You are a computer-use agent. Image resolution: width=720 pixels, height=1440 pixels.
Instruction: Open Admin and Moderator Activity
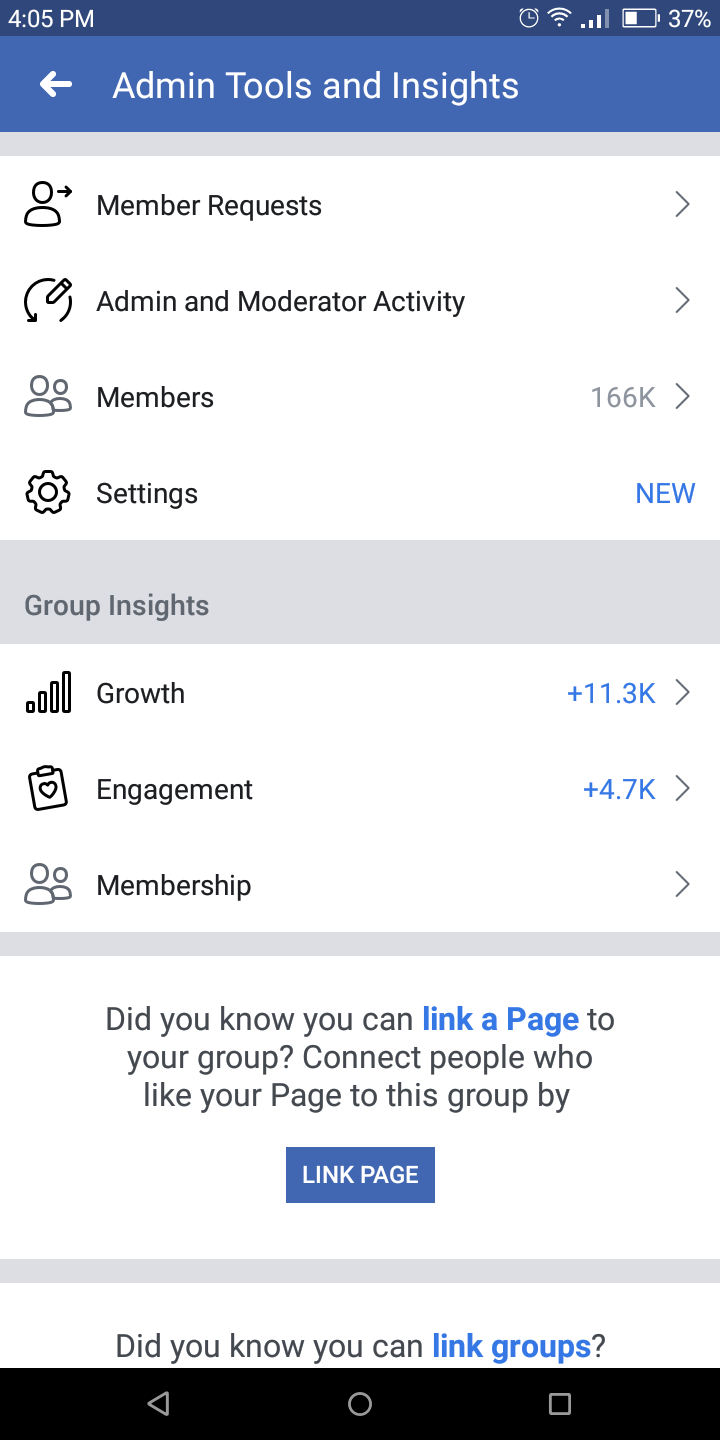(360, 301)
